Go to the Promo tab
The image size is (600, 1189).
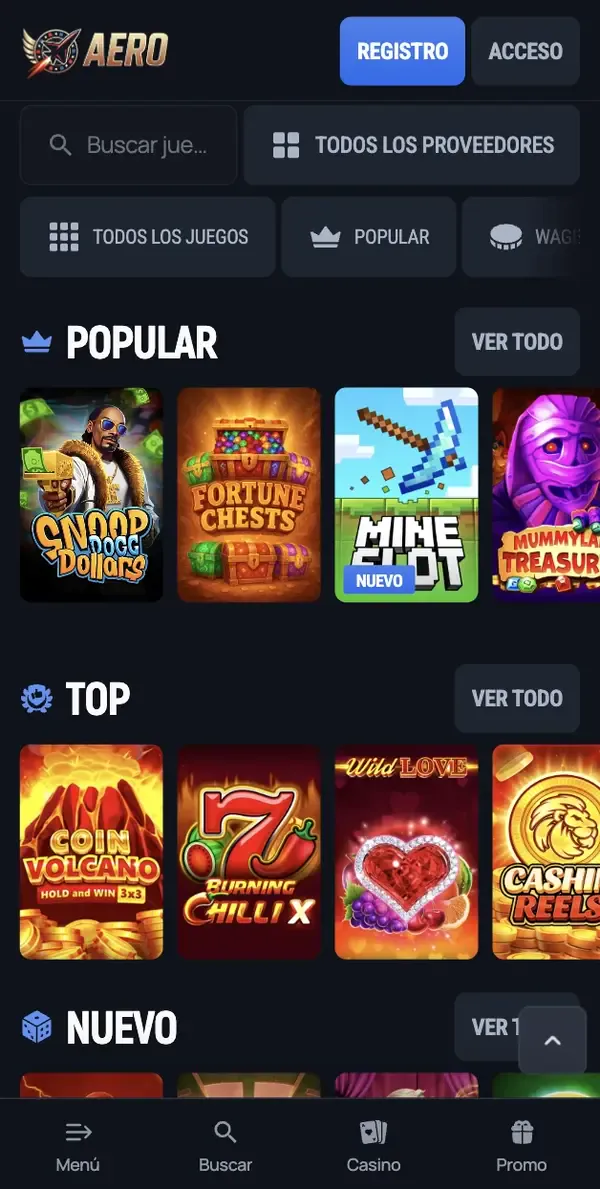click(x=521, y=1146)
